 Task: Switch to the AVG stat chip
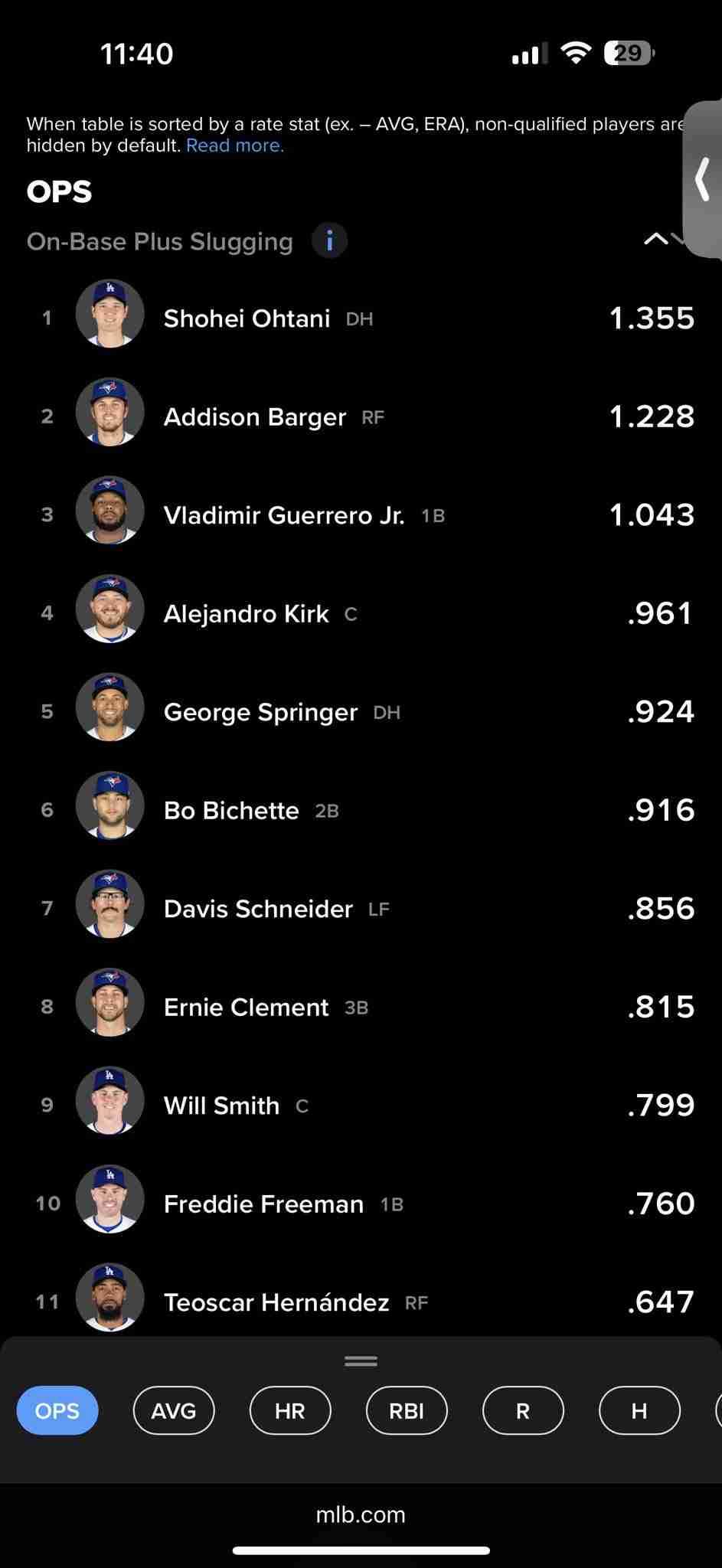174,1410
